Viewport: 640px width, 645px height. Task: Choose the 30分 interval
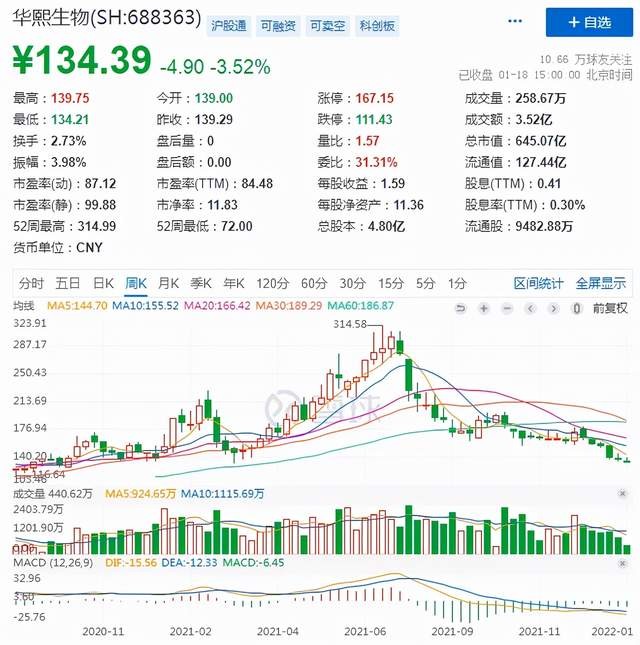pyautogui.click(x=352, y=283)
